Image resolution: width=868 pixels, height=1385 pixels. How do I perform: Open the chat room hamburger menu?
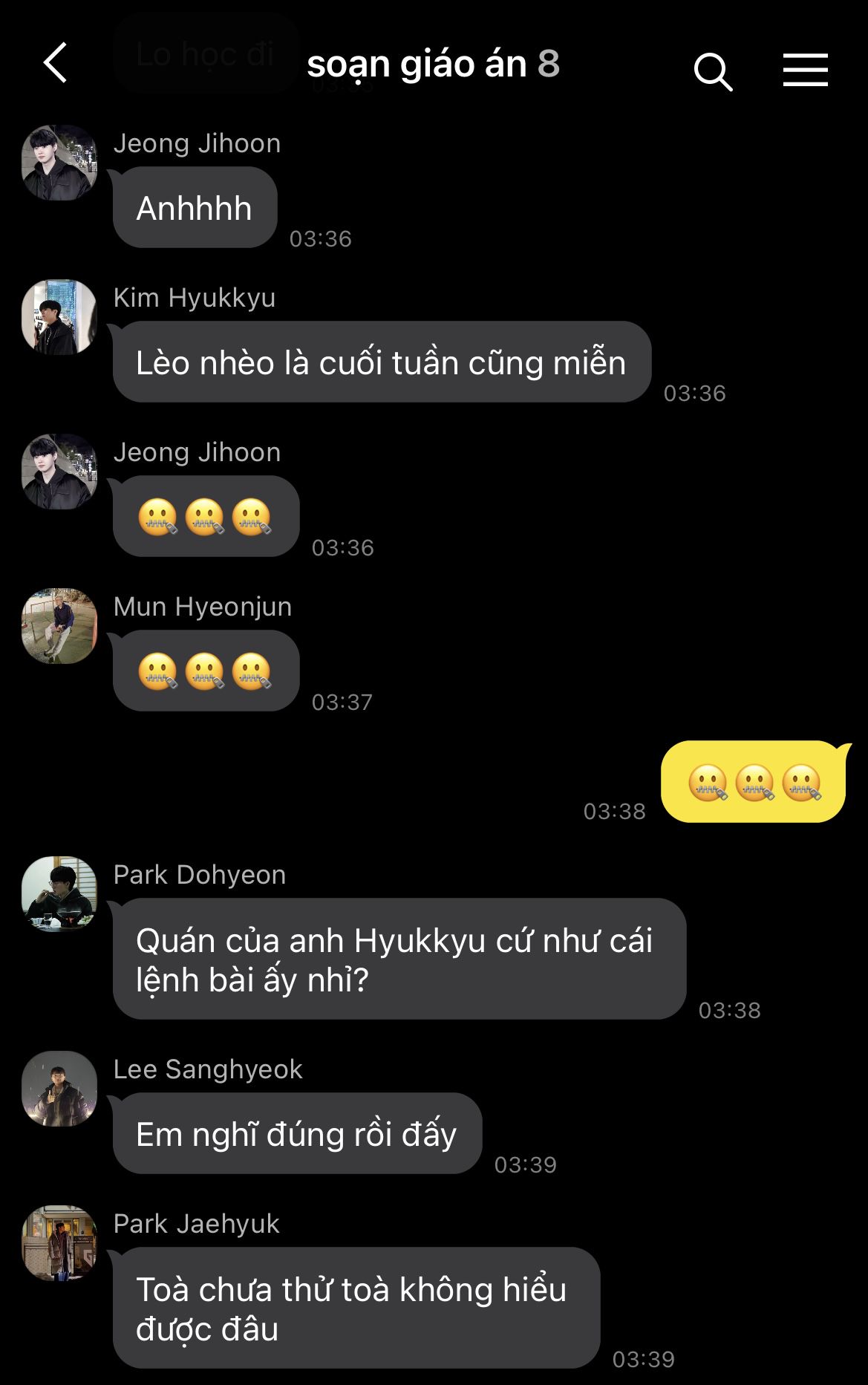pyautogui.click(x=805, y=70)
